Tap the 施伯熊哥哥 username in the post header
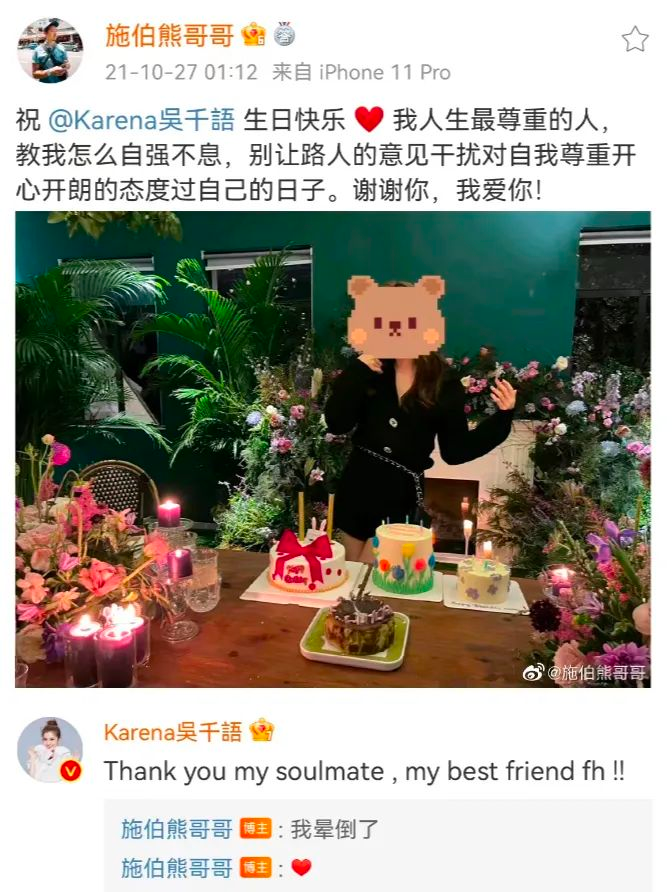 [169, 36]
